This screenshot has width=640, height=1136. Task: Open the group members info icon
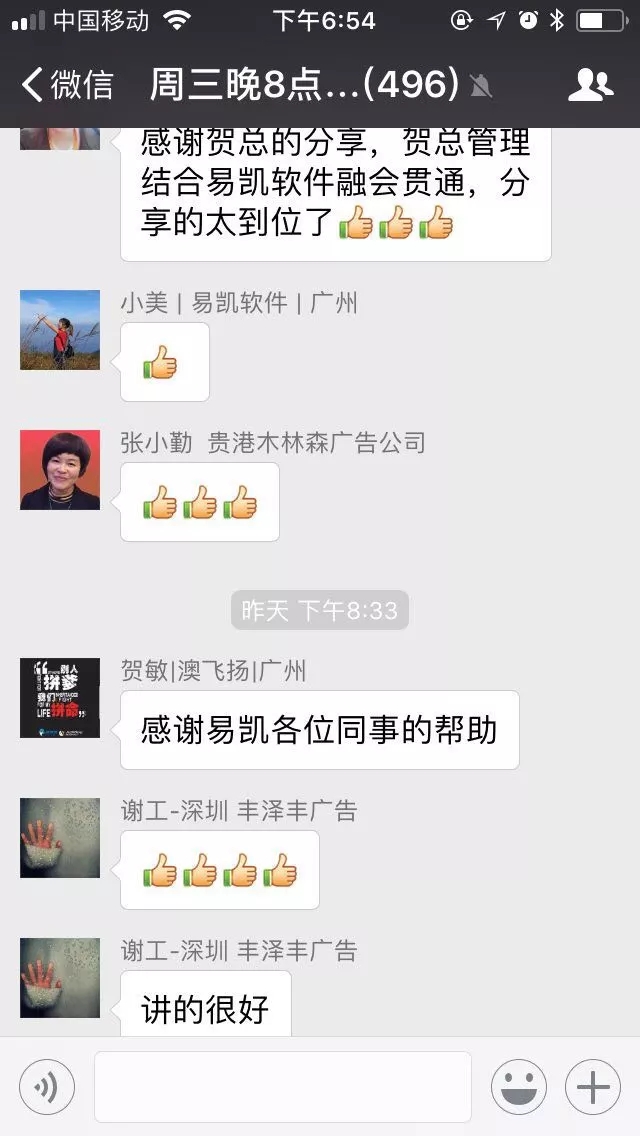(590, 85)
